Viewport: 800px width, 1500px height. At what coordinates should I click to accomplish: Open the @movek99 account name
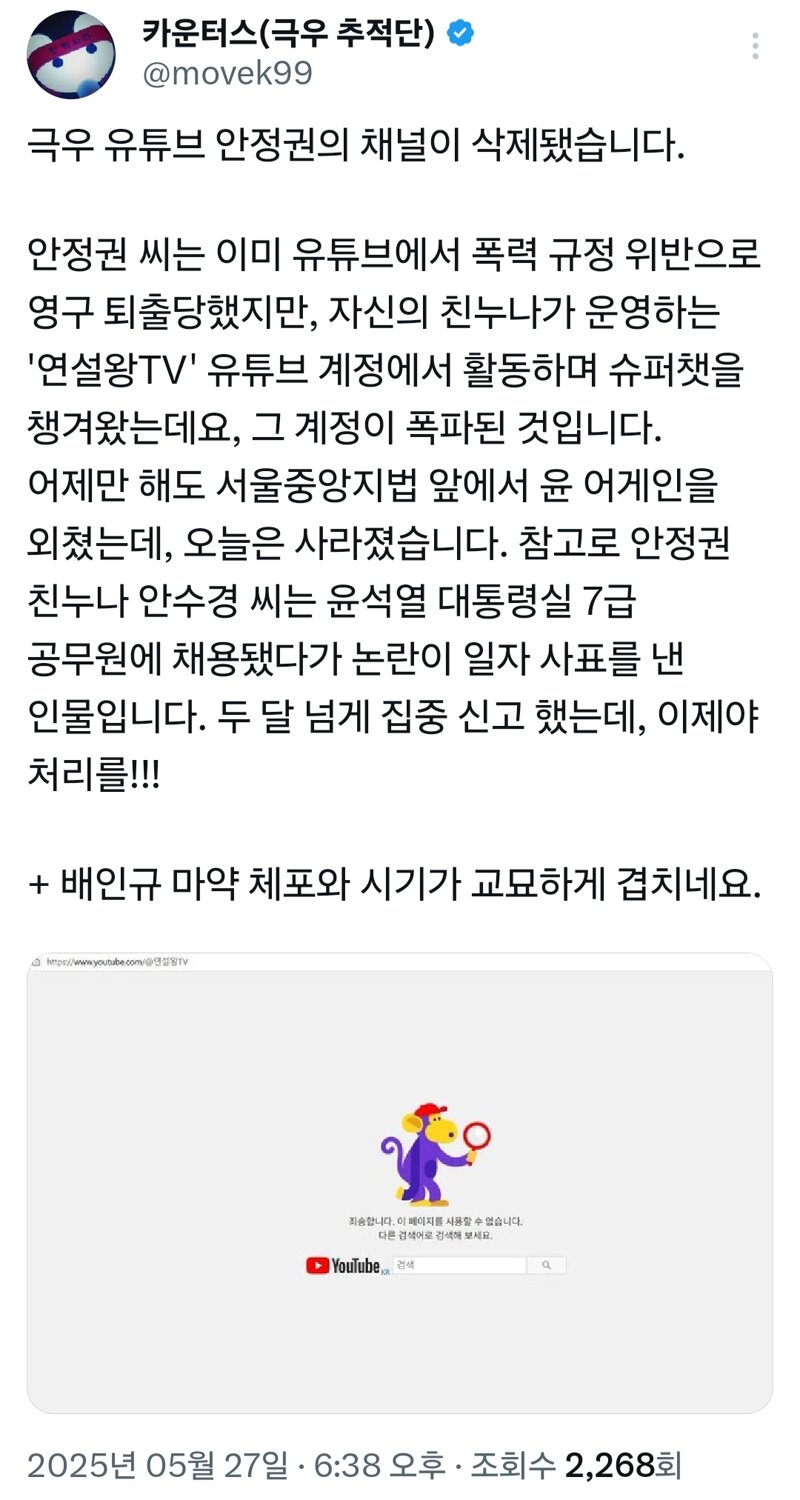[x=229, y=74]
